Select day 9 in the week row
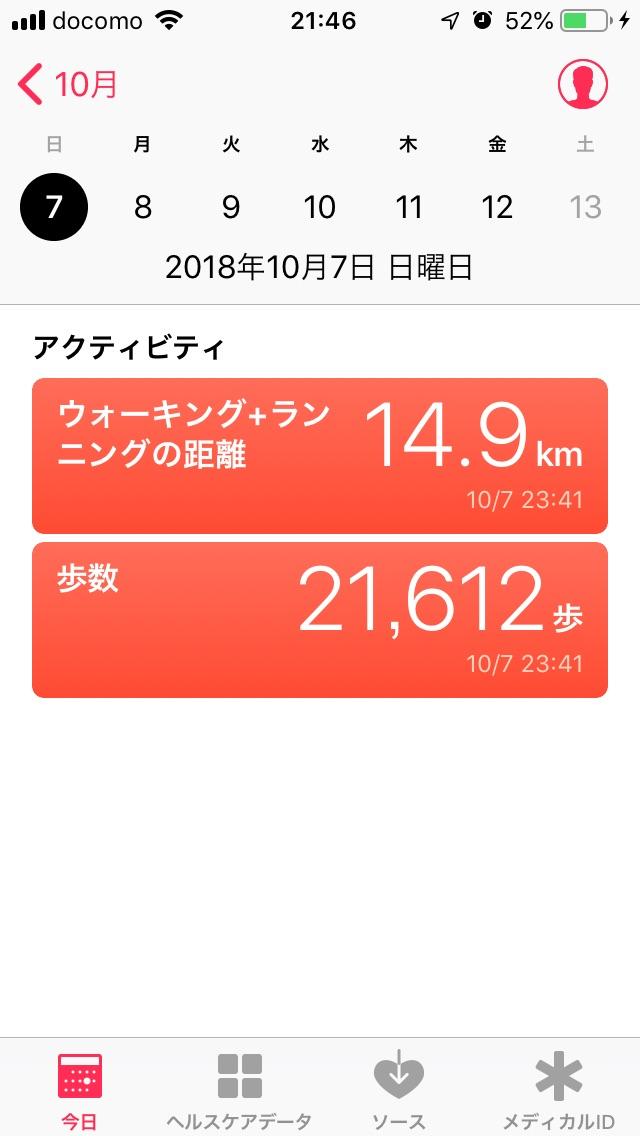The height and width of the screenshot is (1136, 640). click(x=231, y=207)
